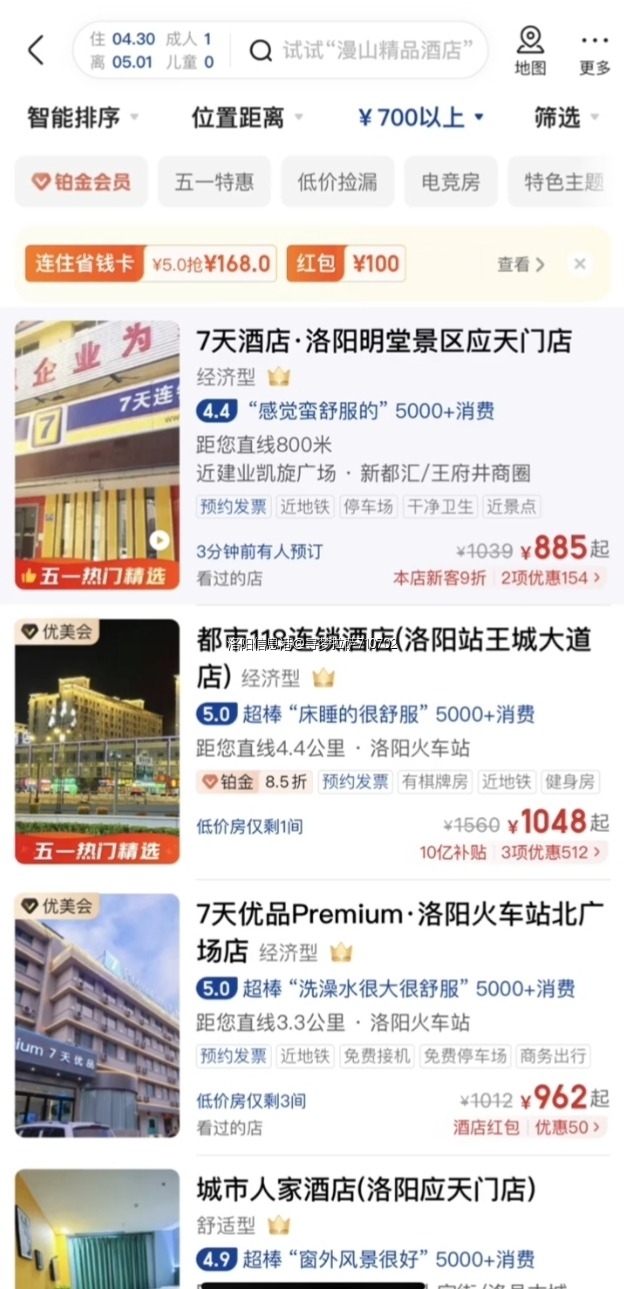624x1289 pixels.
Task: Open 7天酒店·洛阳明堂景区应天门店 listing
Action: coord(384,341)
